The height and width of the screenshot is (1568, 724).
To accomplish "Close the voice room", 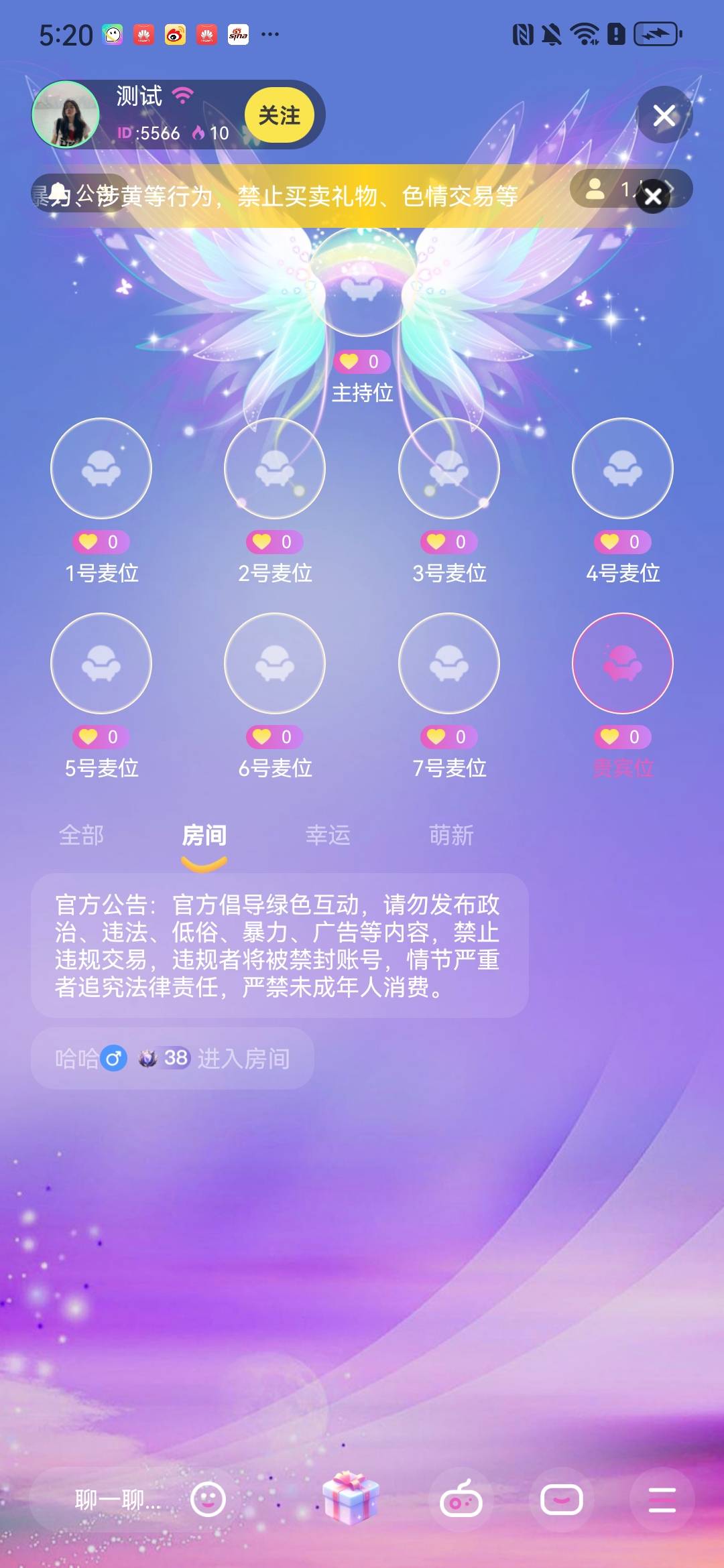I will click(664, 115).
